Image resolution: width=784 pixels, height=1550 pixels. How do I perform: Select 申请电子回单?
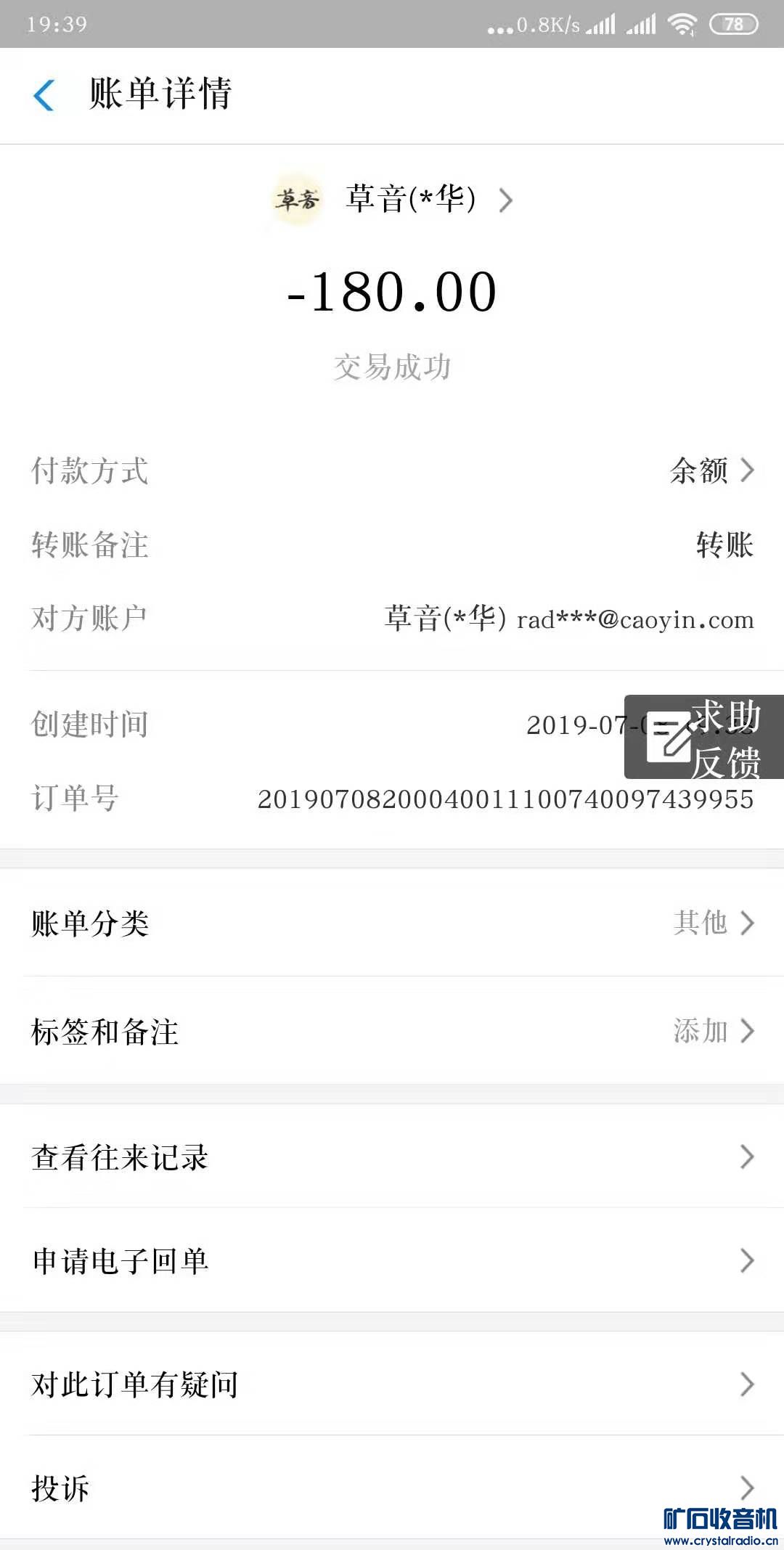pos(392,1261)
